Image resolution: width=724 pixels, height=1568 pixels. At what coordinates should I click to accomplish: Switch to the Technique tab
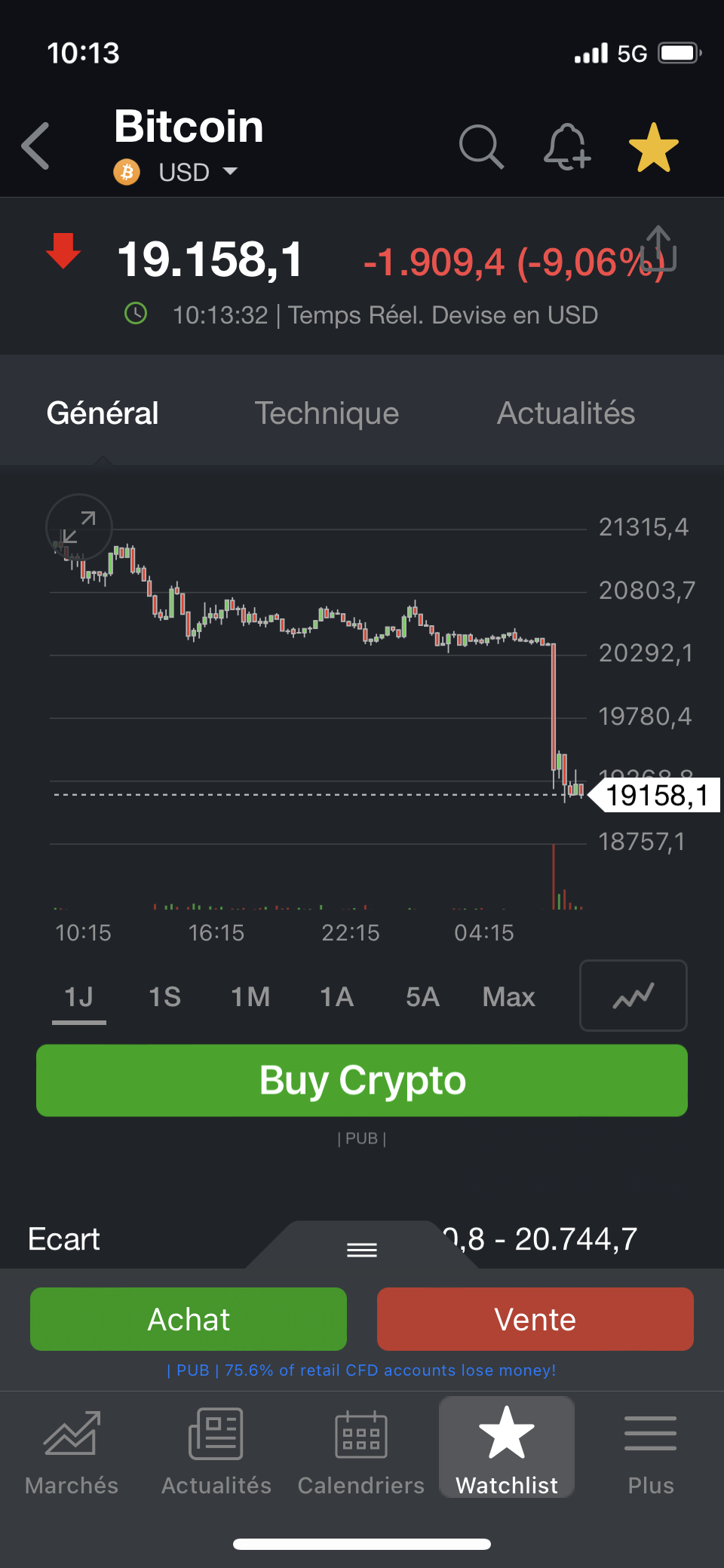327,413
